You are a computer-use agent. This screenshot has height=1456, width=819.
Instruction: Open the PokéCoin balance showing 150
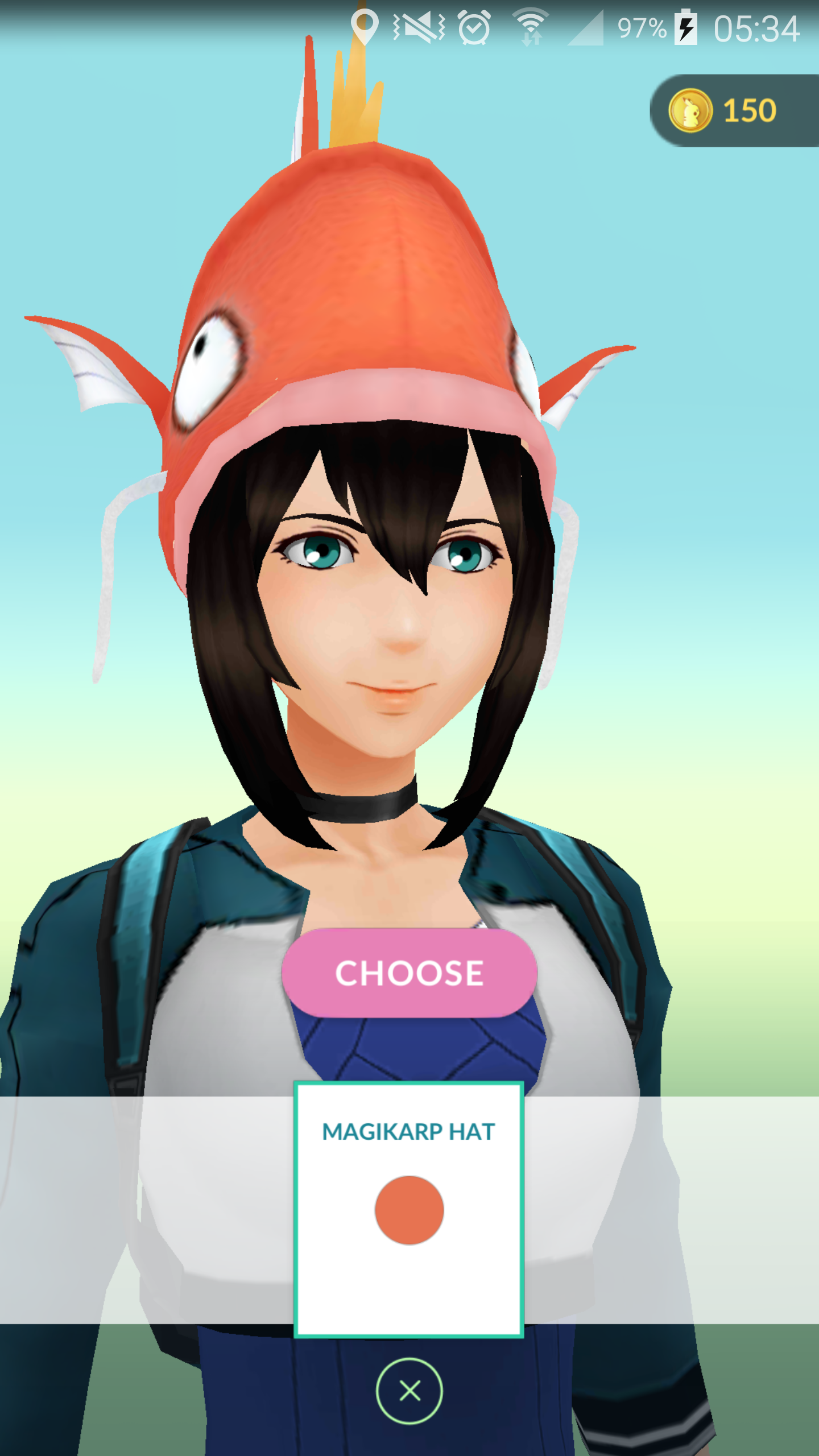click(x=734, y=110)
